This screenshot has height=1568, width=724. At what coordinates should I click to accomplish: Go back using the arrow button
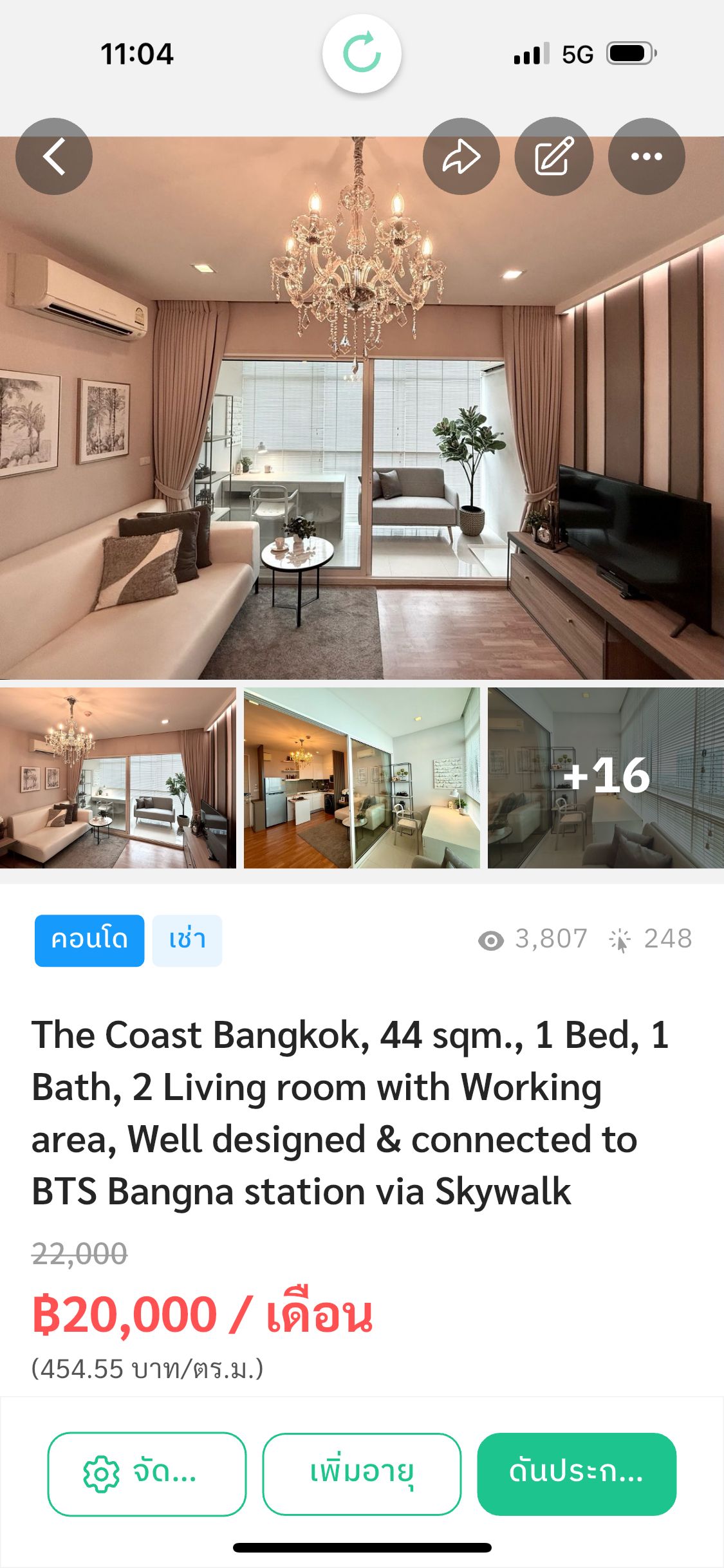54,156
